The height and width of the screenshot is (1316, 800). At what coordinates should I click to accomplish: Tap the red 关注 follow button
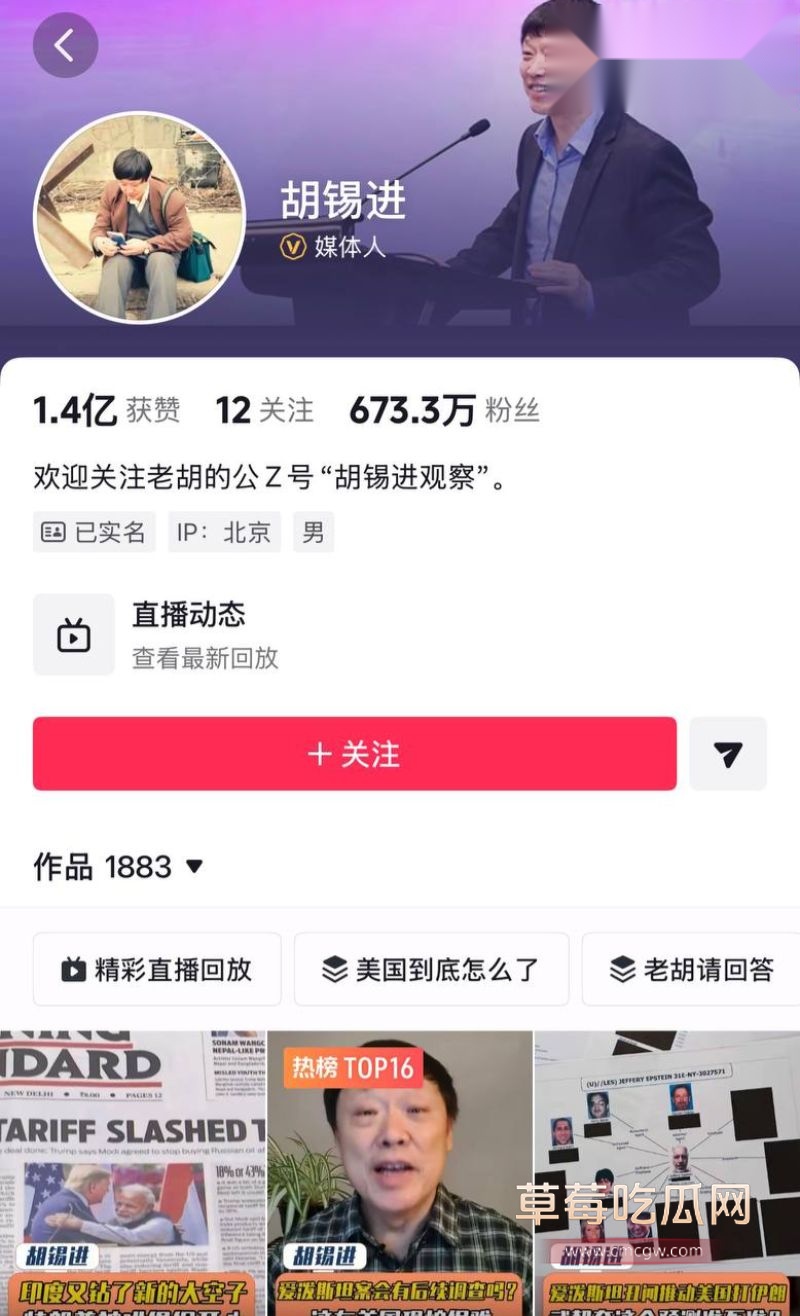coord(354,755)
